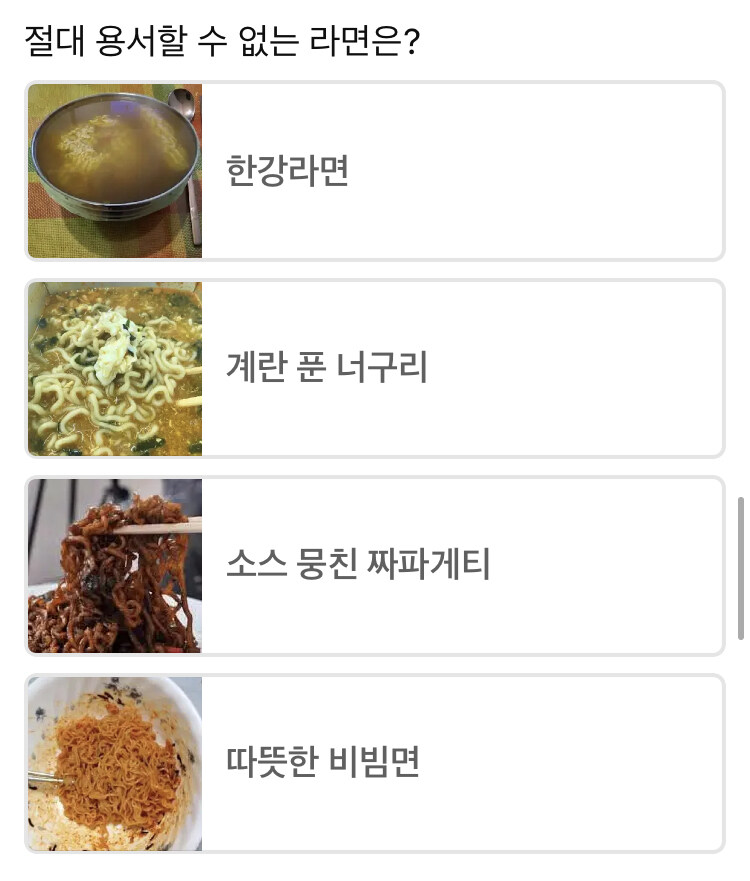Open the 비빔면 bowl photo

(113, 762)
